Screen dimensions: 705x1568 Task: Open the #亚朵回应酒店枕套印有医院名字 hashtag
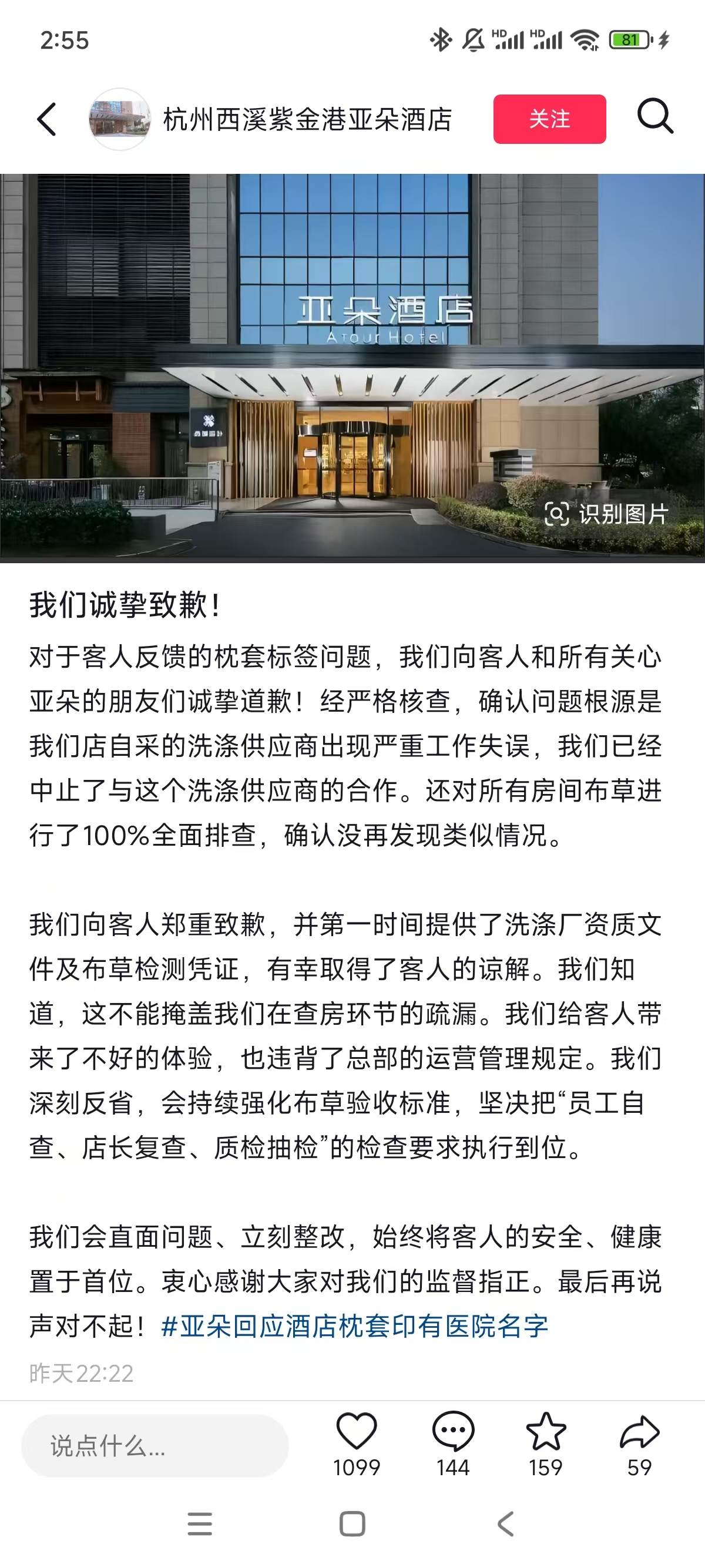tap(354, 1325)
